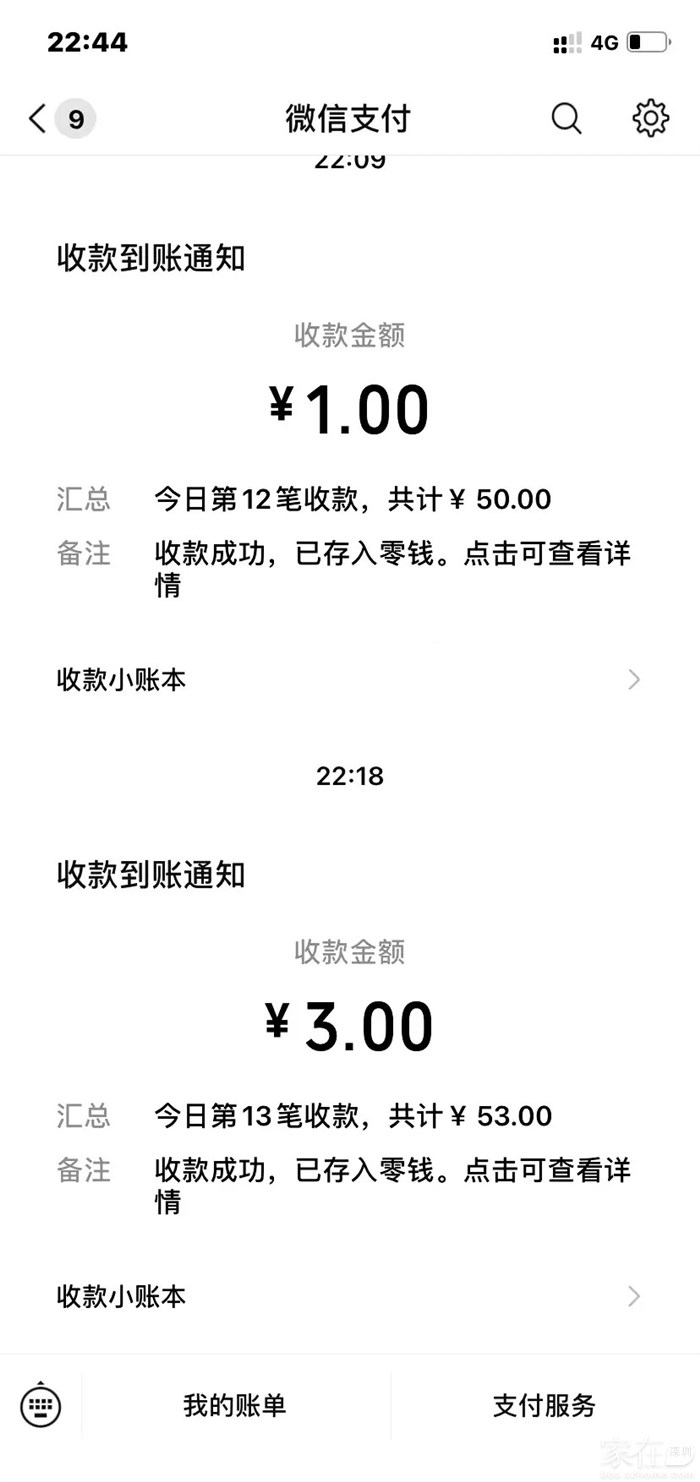Switch to keyboard input mode
Screen dimensions: 700x1482
pyautogui.click(x=41, y=1405)
